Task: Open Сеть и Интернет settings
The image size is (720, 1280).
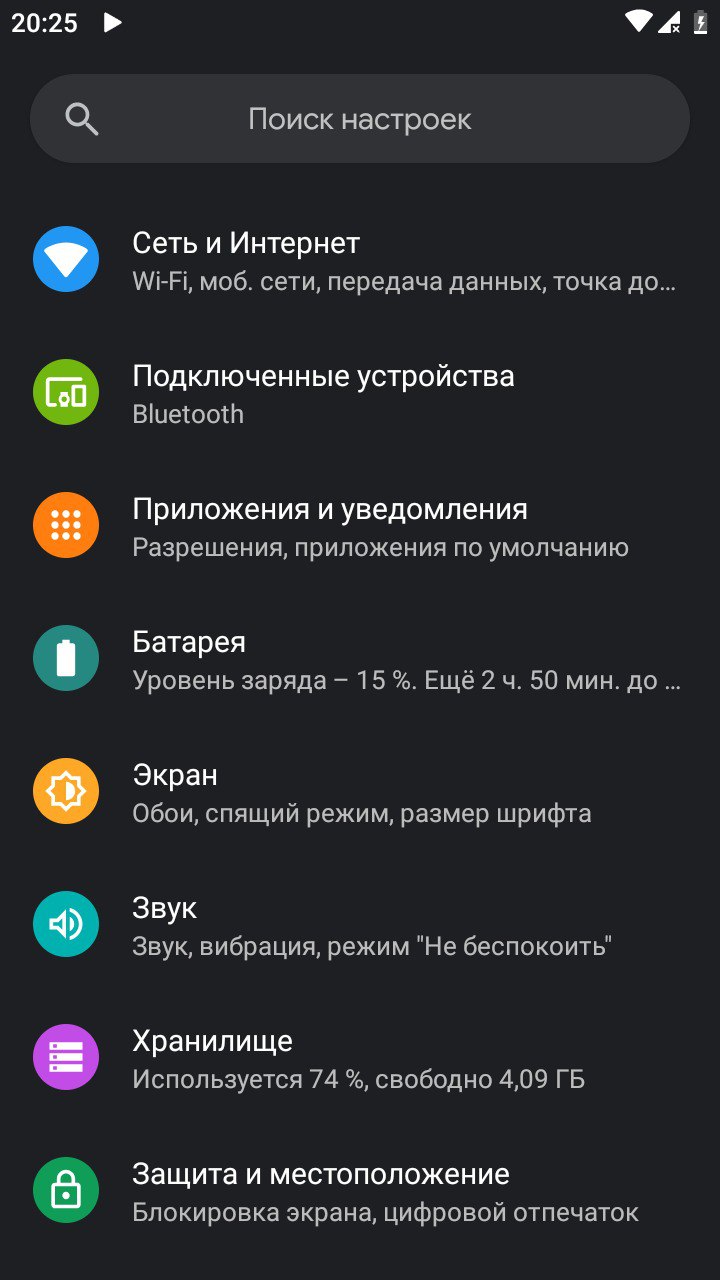Action: 360,260
